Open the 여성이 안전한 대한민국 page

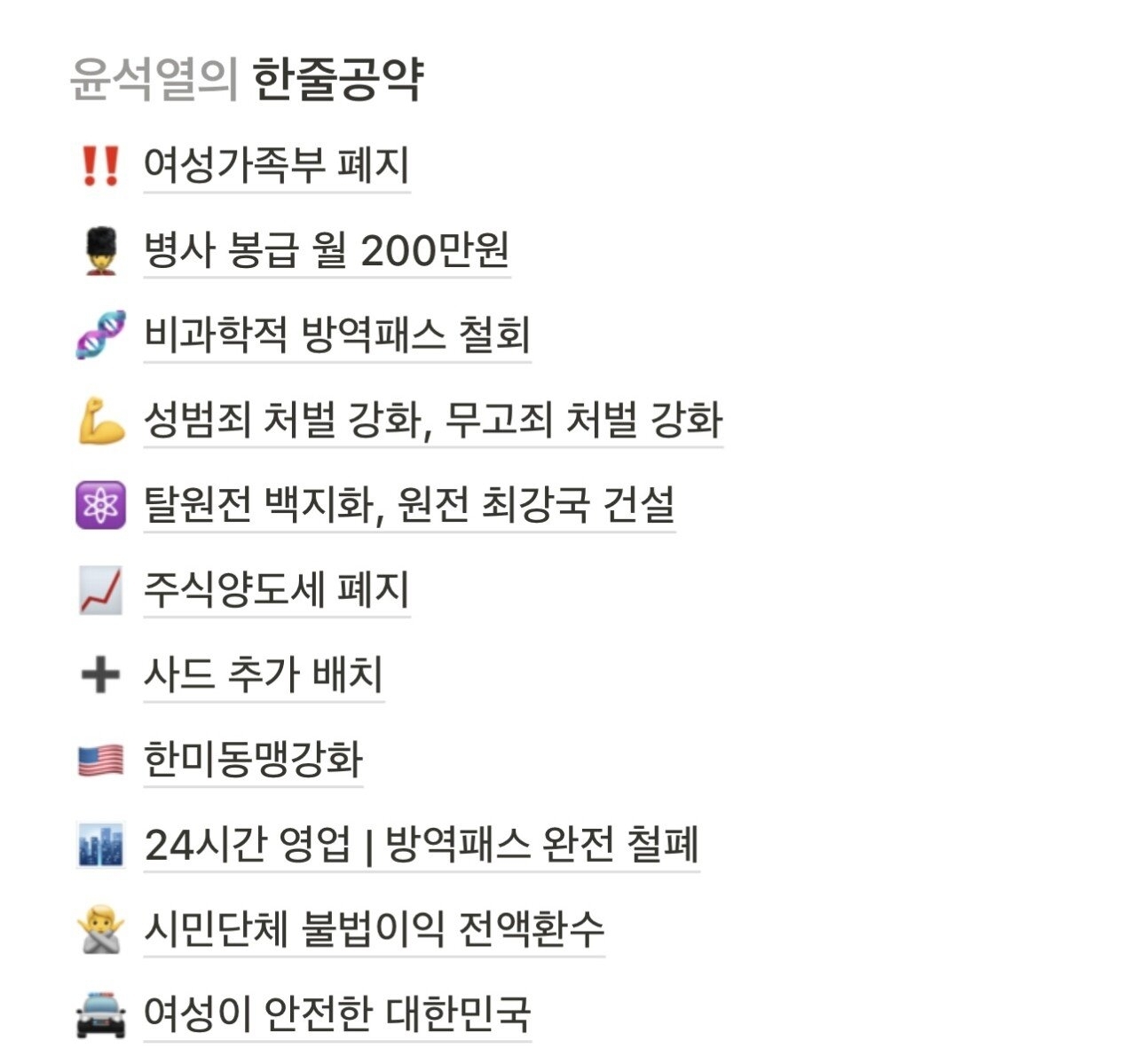pyautogui.click(x=337, y=1014)
